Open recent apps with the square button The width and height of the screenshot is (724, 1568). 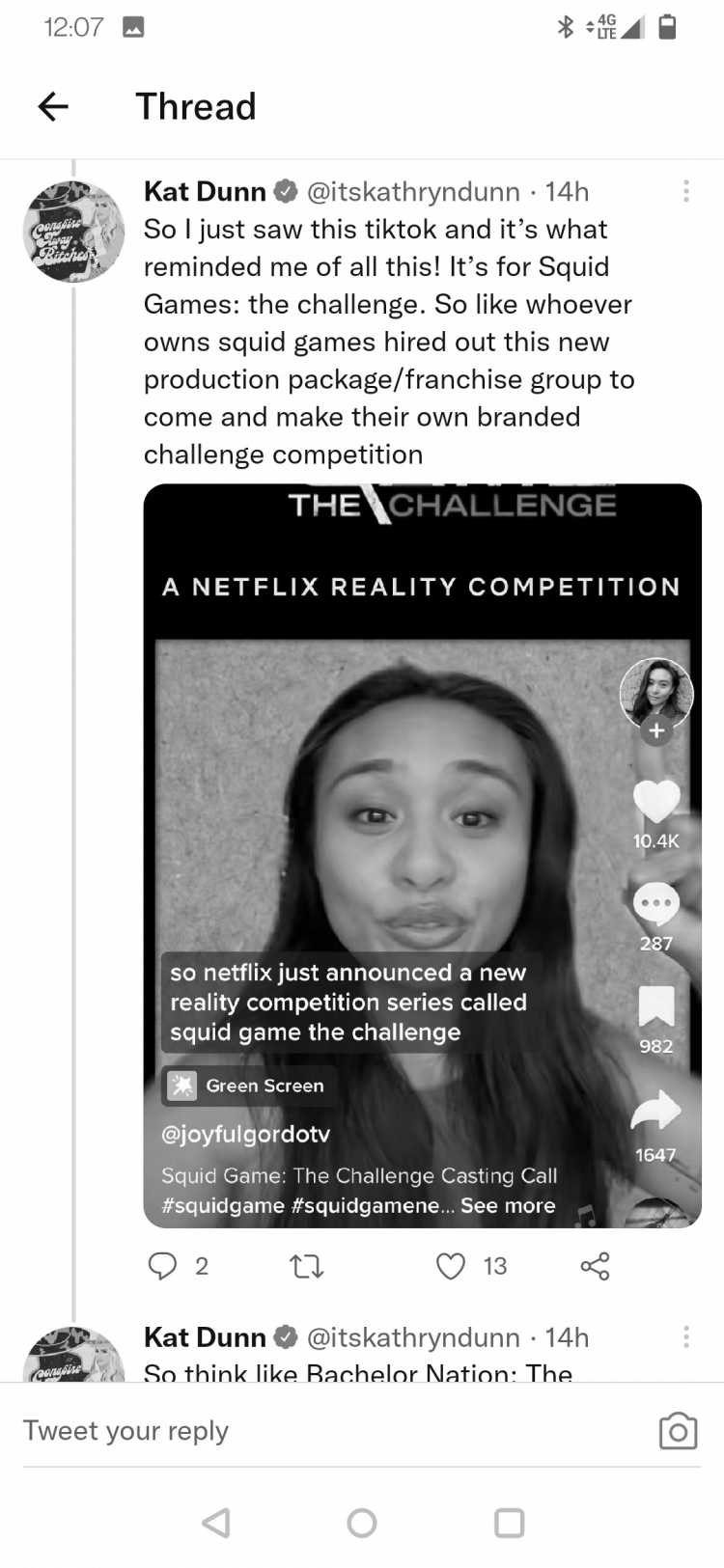[509, 1523]
